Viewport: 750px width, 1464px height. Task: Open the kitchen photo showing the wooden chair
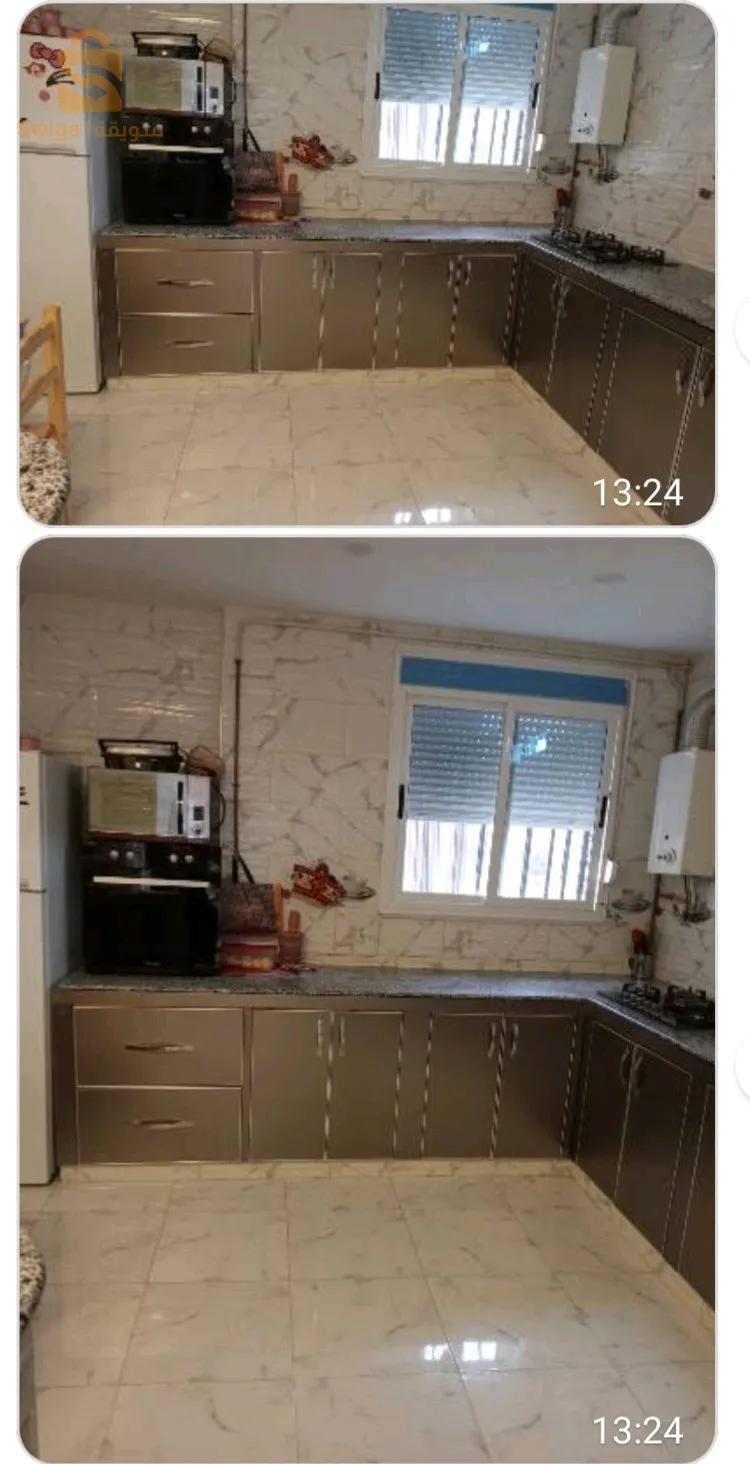[x=367, y=263]
